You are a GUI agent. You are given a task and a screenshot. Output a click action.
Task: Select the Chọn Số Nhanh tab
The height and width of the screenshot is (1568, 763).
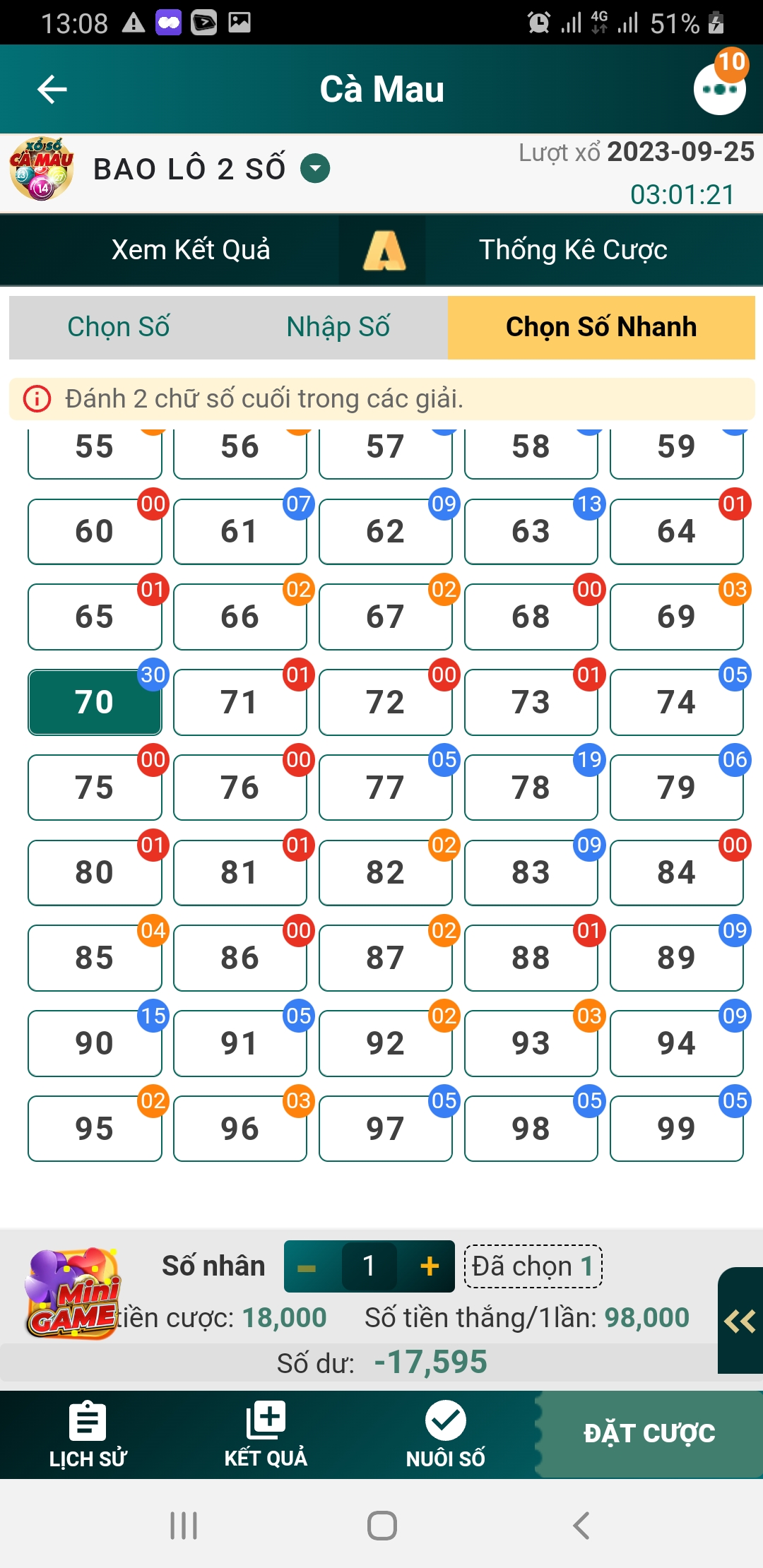point(601,327)
